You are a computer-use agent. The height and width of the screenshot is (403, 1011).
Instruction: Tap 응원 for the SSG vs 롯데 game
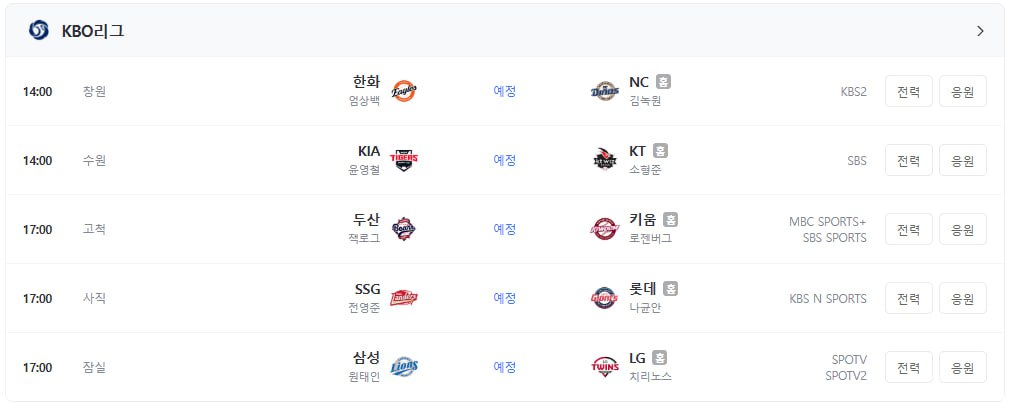962,298
